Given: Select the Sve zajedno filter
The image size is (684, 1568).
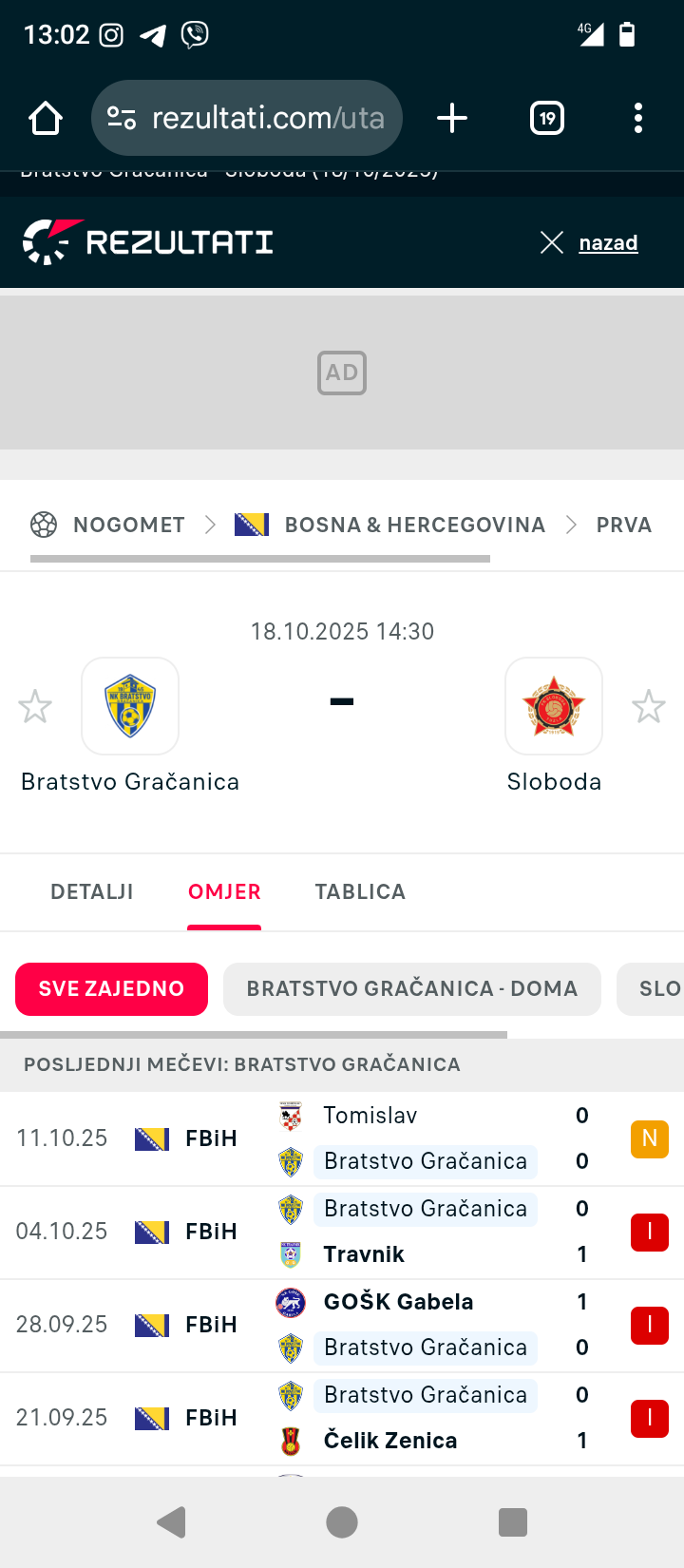Looking at the screenshot, I should point(111,989).
